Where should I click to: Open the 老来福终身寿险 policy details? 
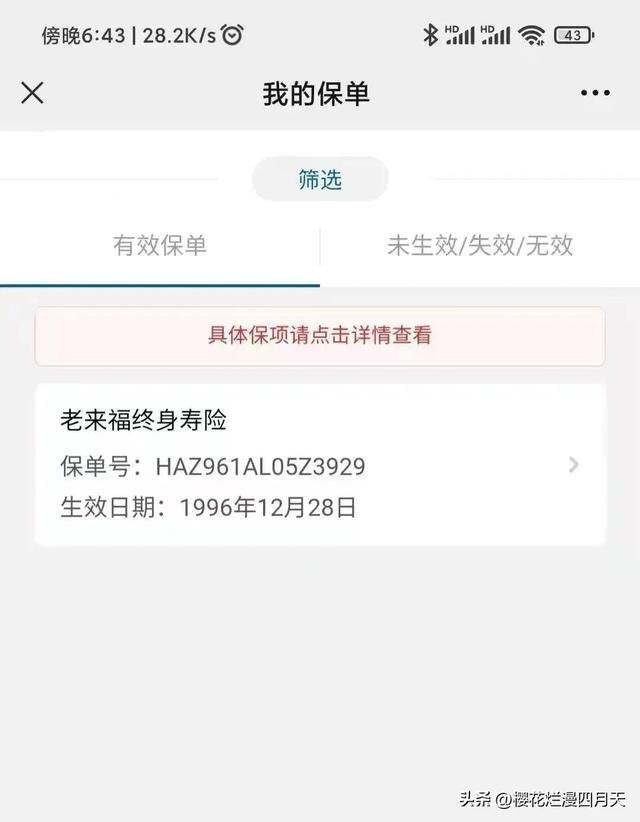tap(320, 464)
